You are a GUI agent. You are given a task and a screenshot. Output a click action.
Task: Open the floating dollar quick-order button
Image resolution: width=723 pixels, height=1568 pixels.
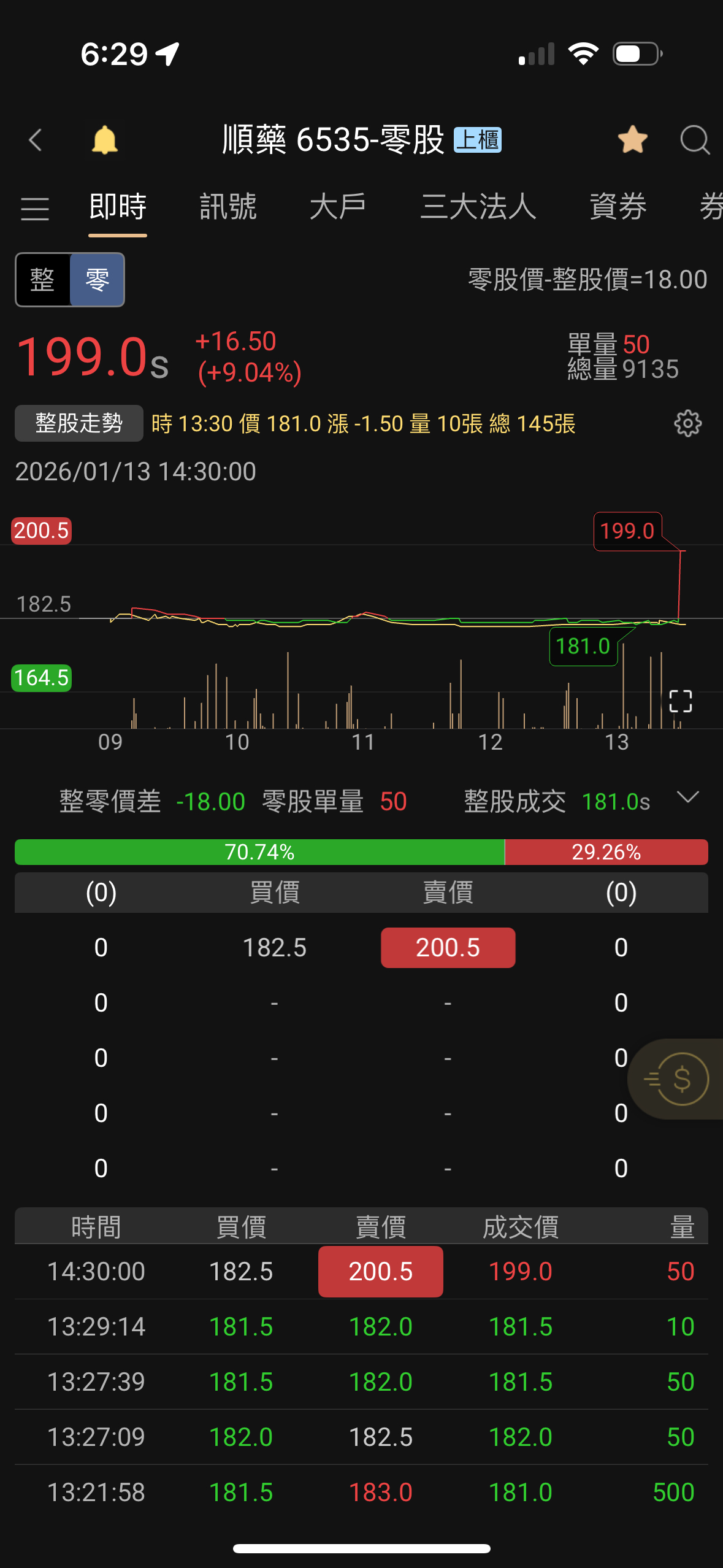click(x=681, y=1079)
